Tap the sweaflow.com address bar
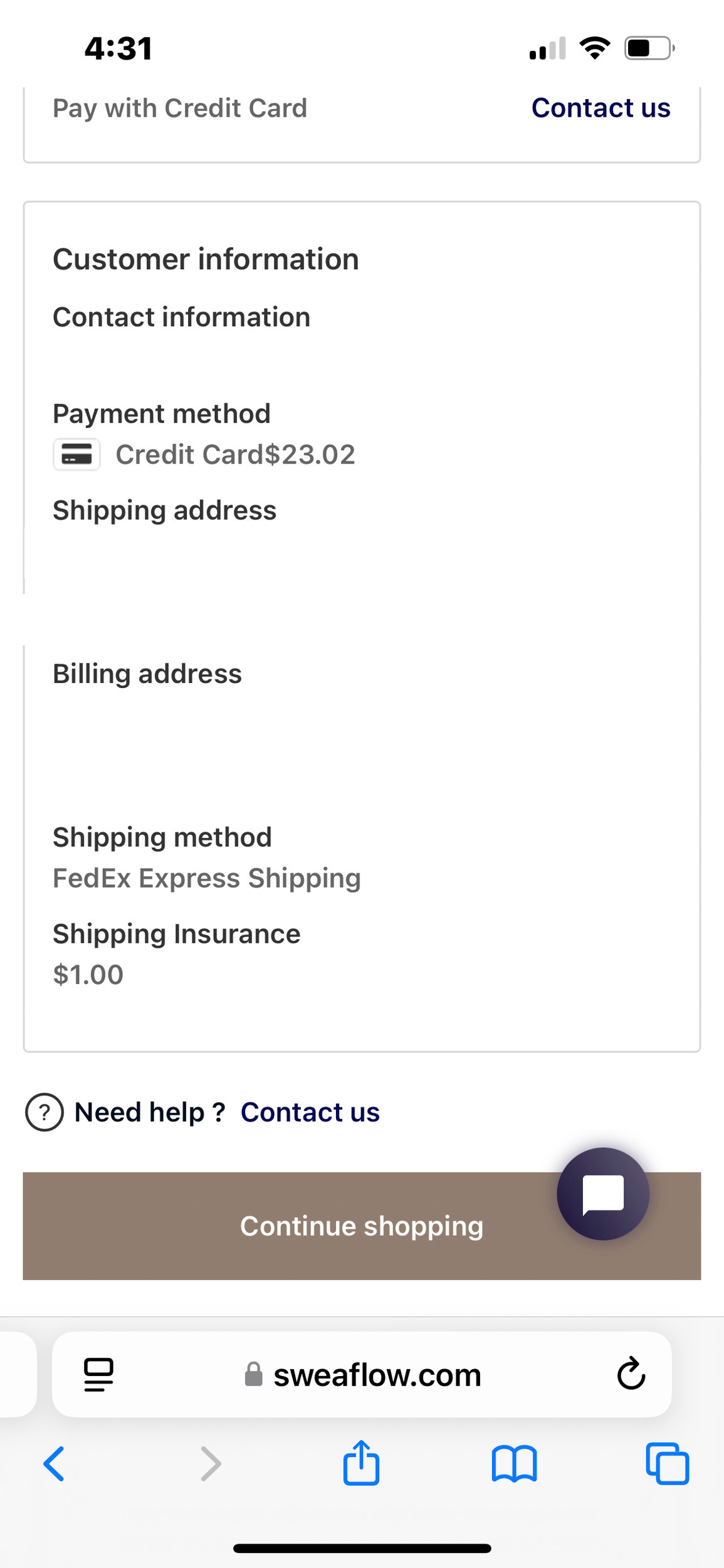Screen dimensions: 724x1568 point(362,1374)
